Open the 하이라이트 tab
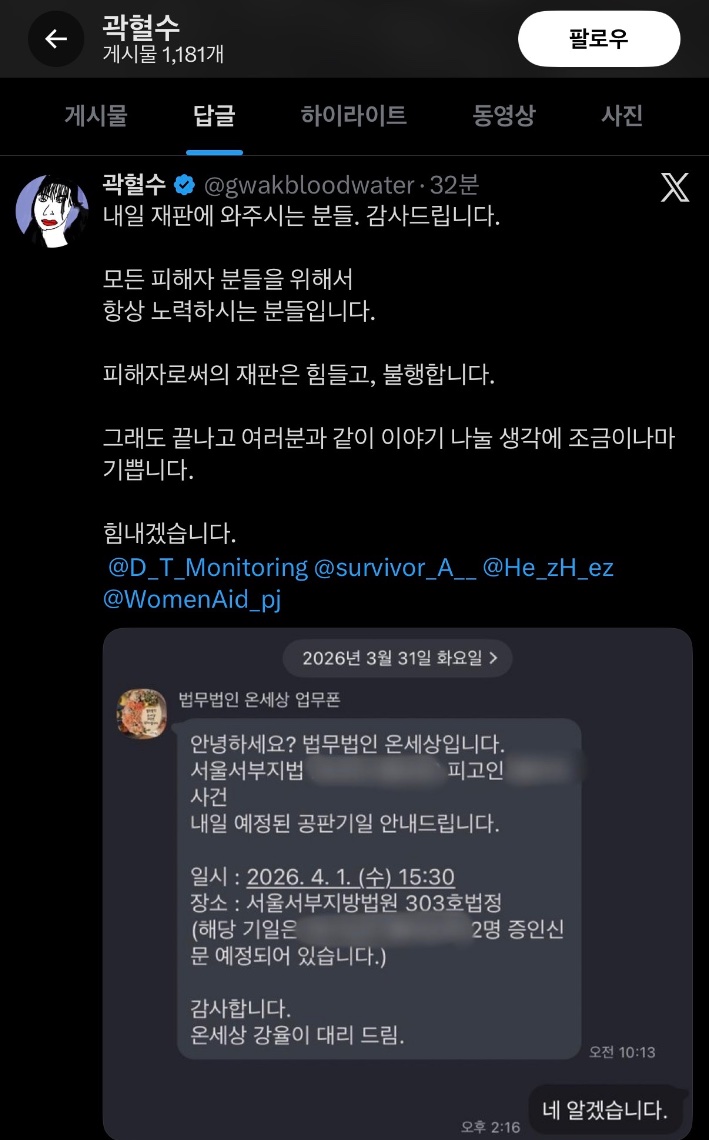Image resolution: width=709 pixels, height=1140 pixels. (x=354, y=115)
